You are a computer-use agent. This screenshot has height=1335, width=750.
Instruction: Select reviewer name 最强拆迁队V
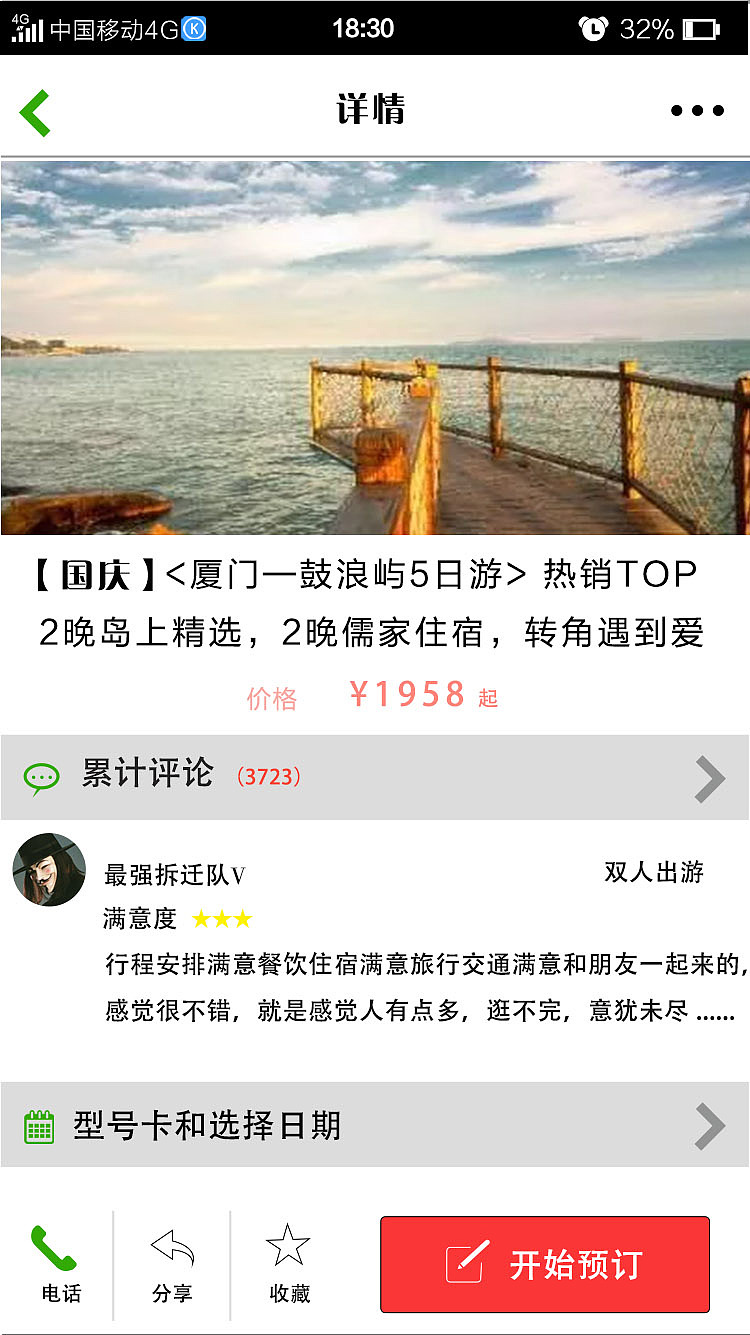(x=168, y=872)
